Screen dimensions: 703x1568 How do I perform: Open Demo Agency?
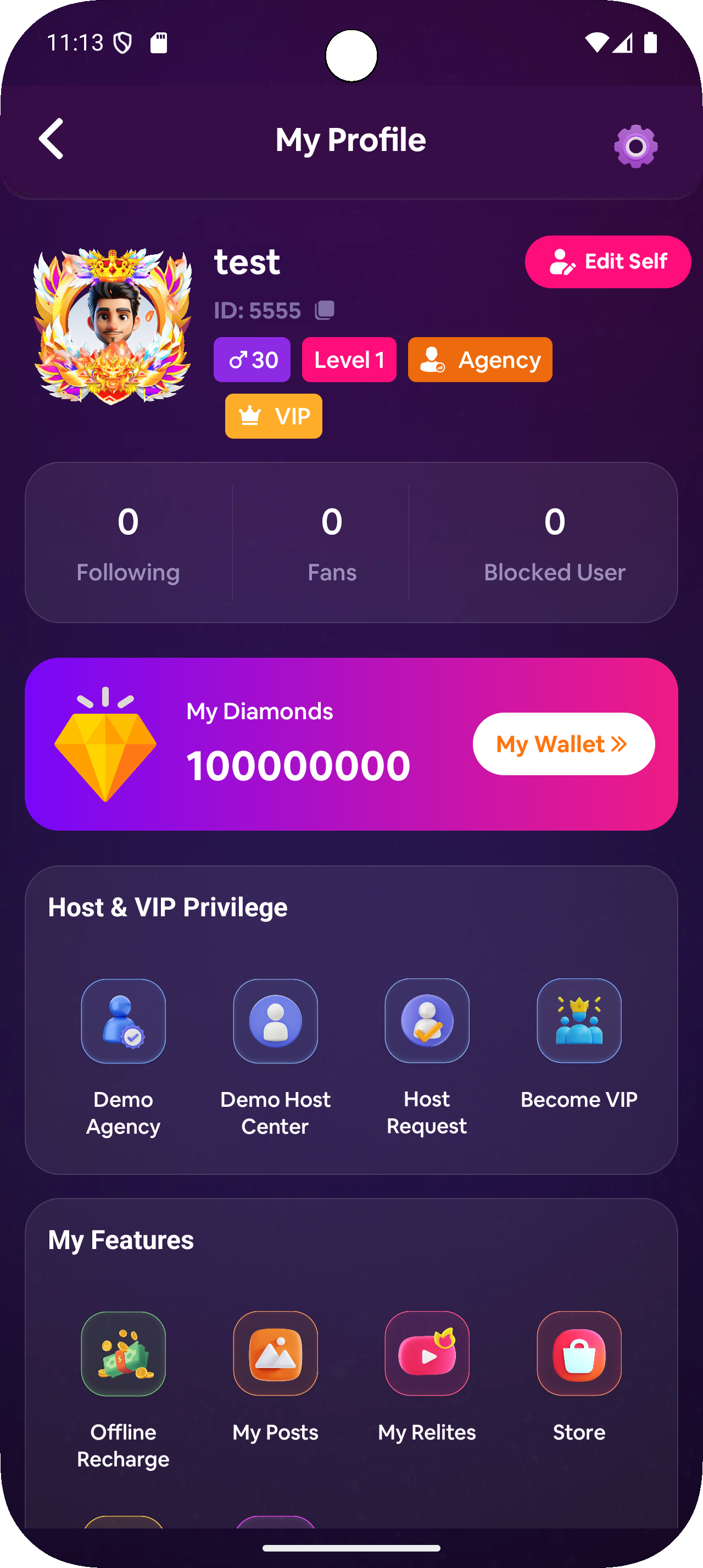(x=124, y=1021)
